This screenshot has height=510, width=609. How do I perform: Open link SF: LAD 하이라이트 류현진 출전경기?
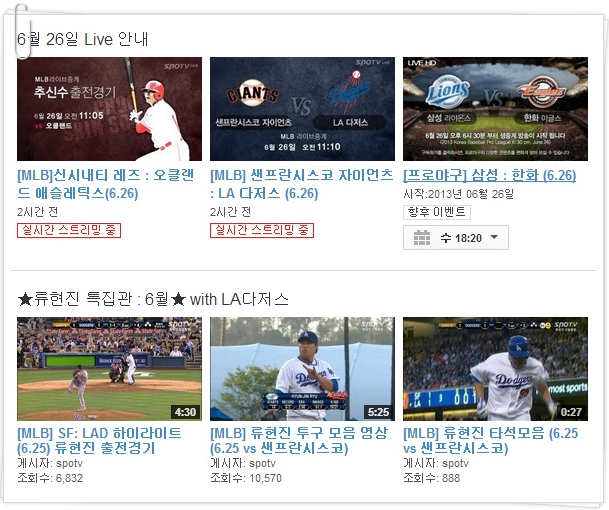(x=100, y=440)
